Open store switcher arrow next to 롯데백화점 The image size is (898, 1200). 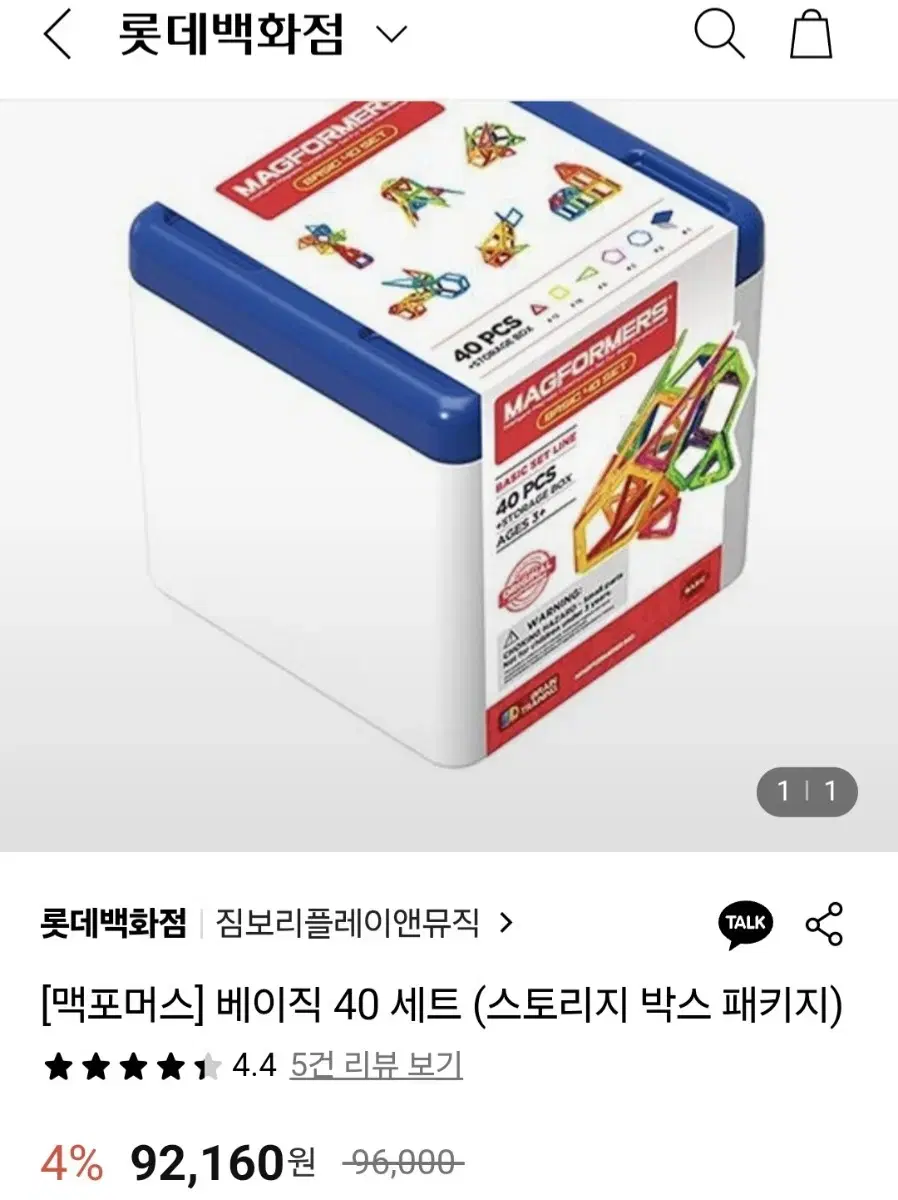pos(388,33)
